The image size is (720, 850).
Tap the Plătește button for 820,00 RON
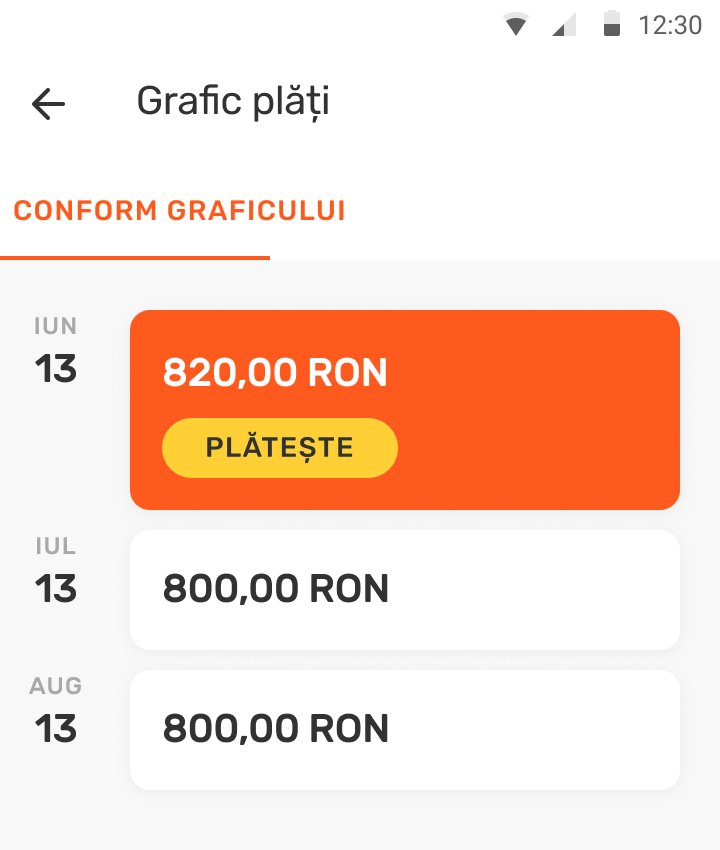[x=280, y=447]
